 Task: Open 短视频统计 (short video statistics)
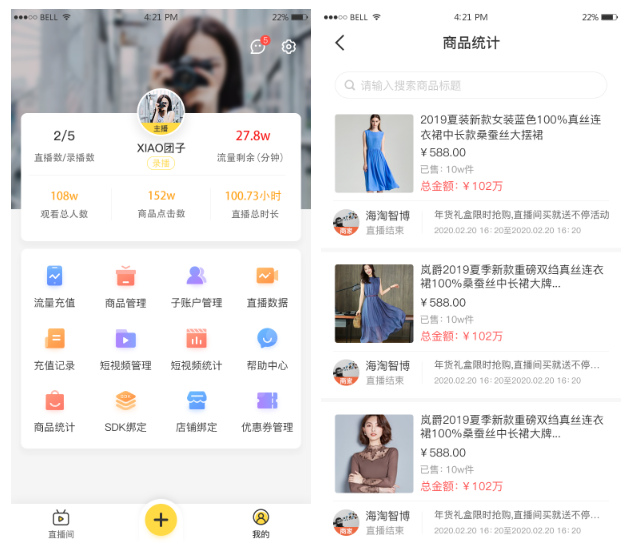pyautogui.click(x=196, y=346)
